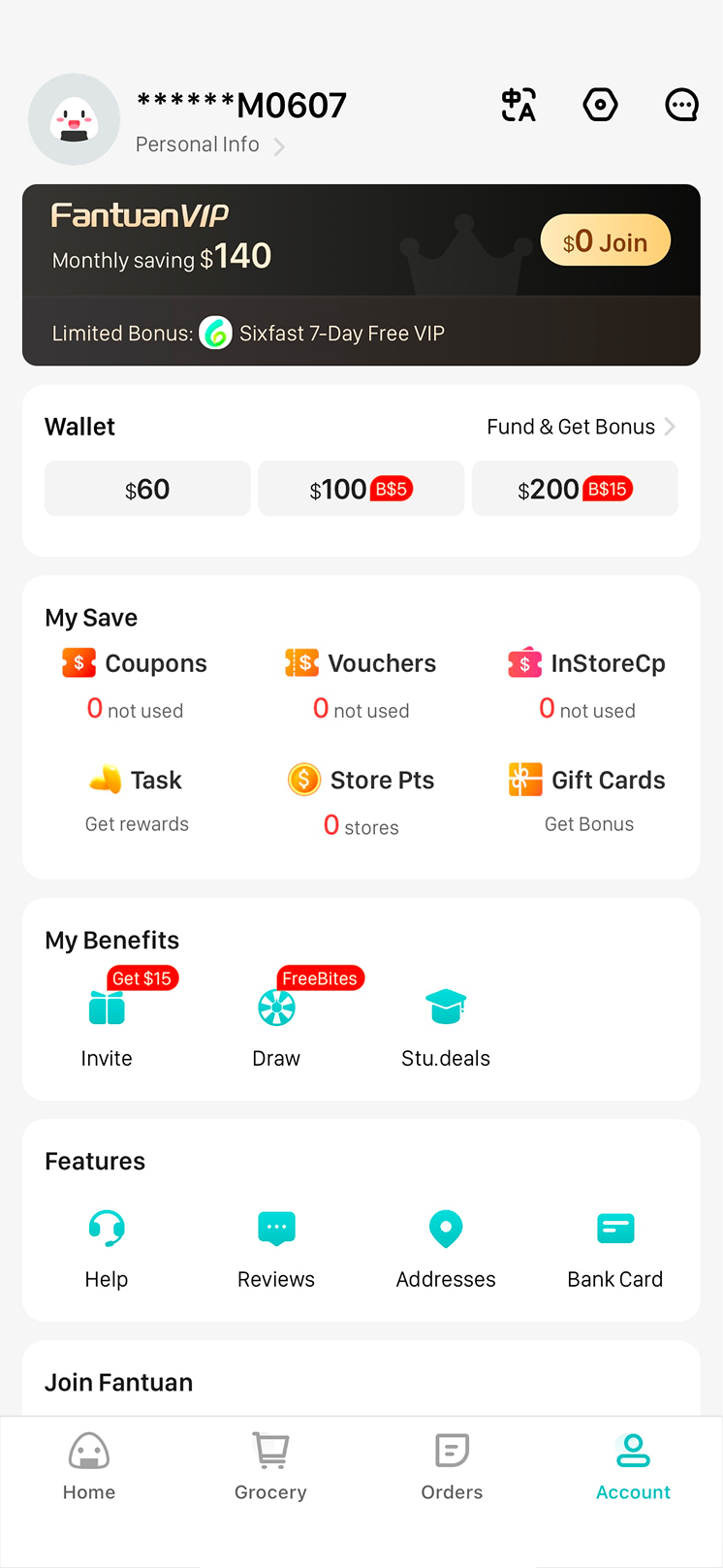Choose the $200 wallet top-up option

pos(574,489)
